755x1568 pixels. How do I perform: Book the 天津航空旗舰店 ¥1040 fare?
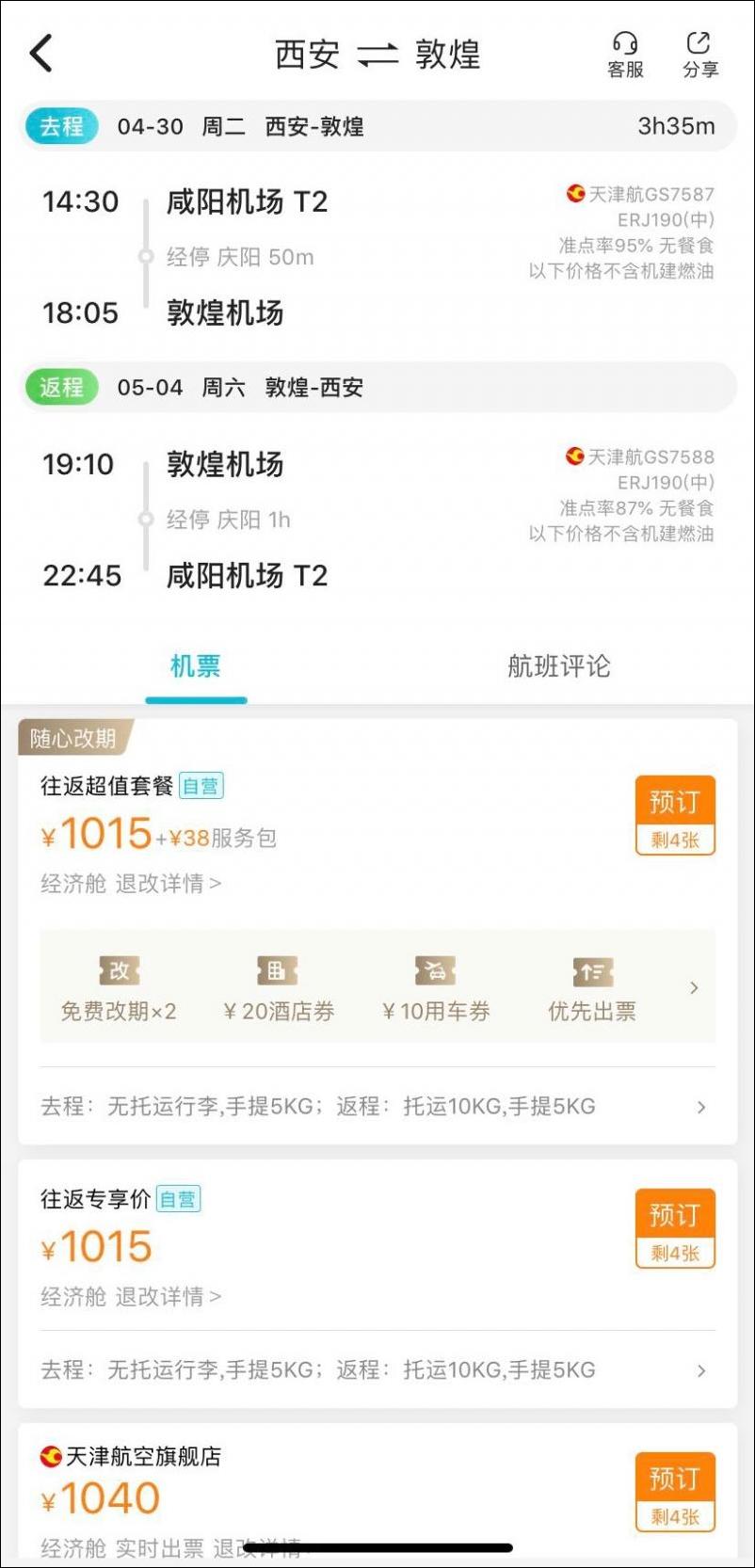click(x=675, y=1492)
